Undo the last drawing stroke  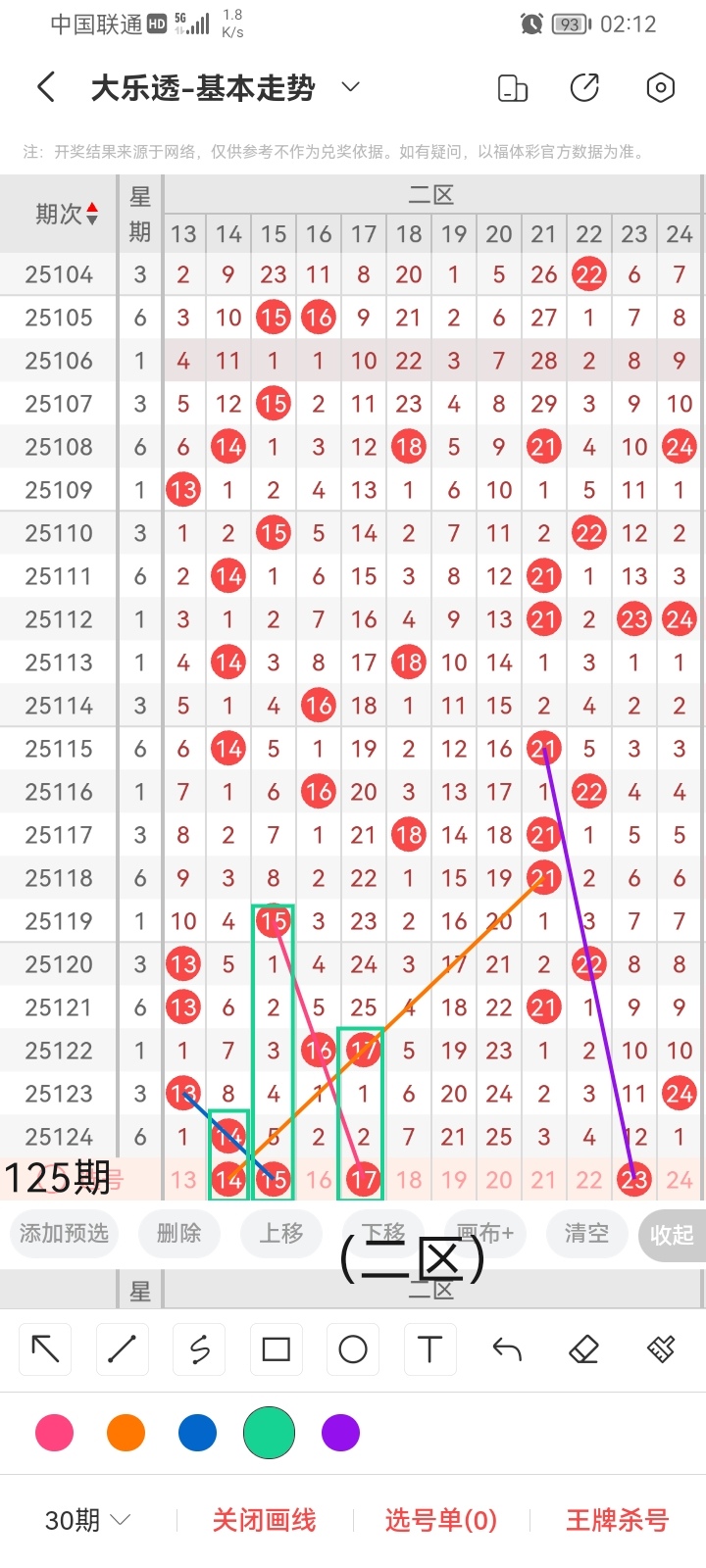point(507,1349)
